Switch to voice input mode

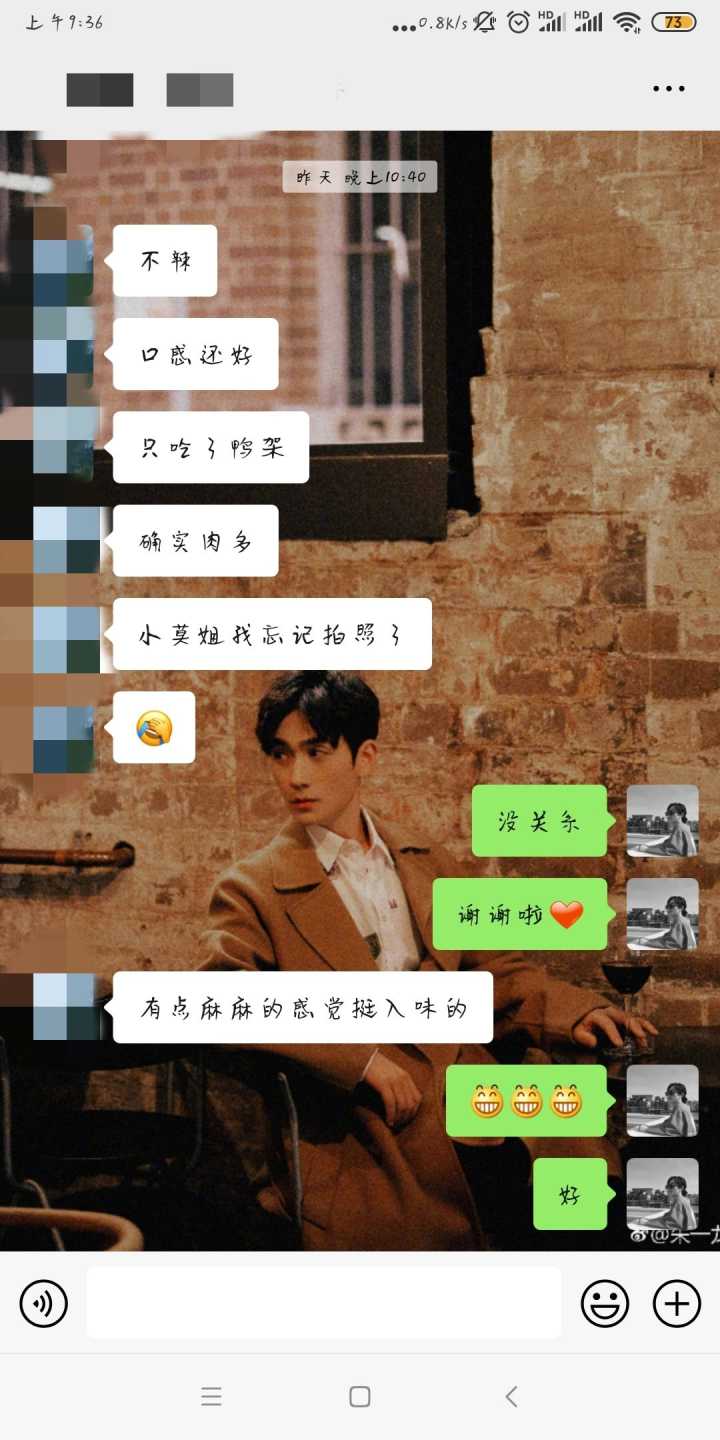pyautogui.click(x=43, y=1303)
